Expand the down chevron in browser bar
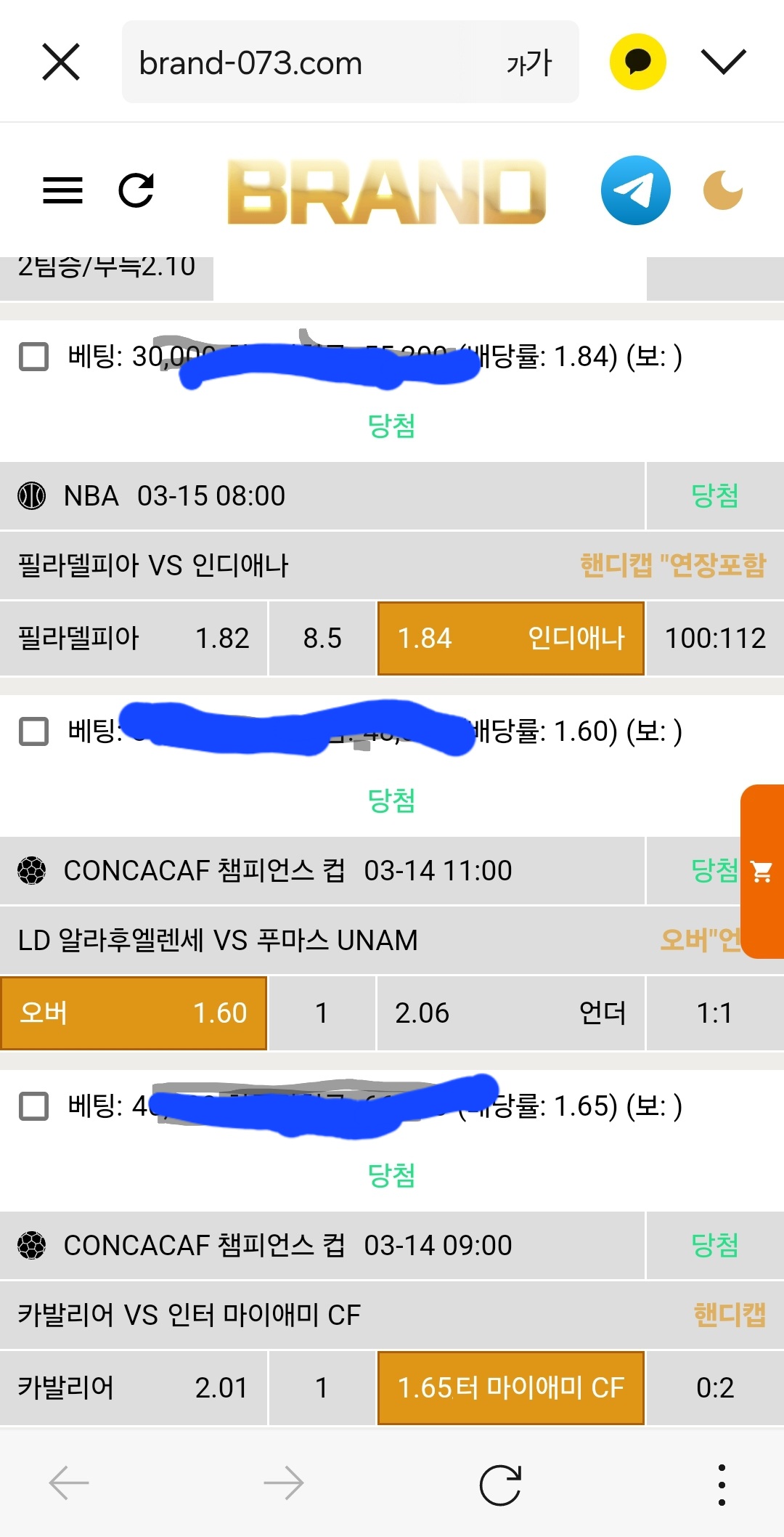 click(723, 62)
